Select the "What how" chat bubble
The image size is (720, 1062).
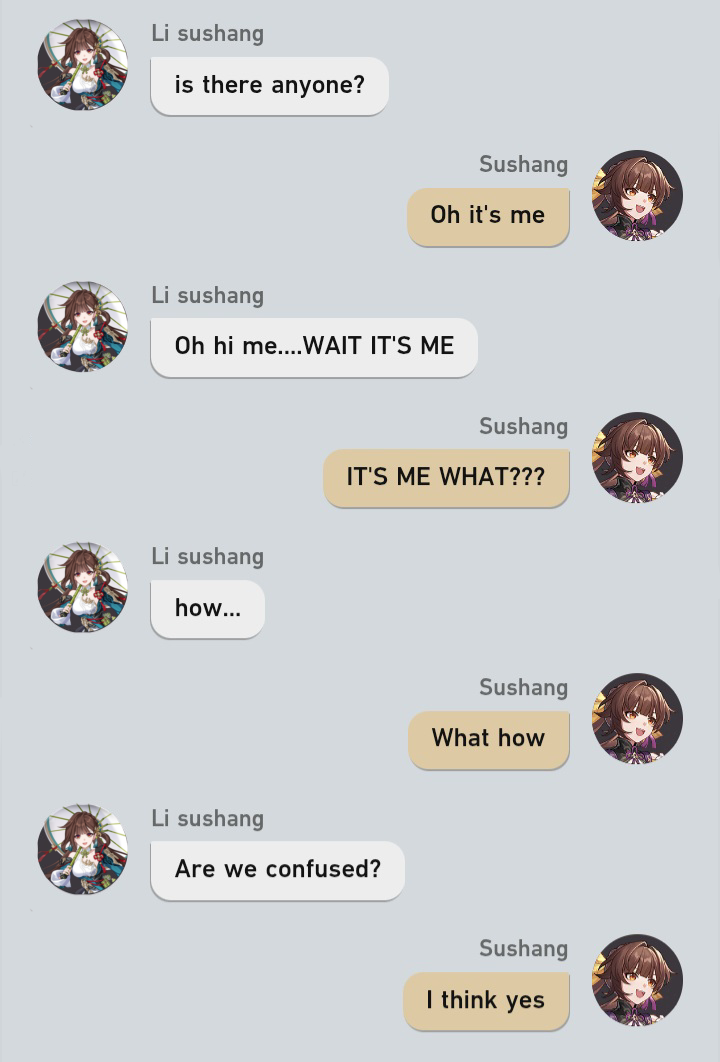pos(488,739)
